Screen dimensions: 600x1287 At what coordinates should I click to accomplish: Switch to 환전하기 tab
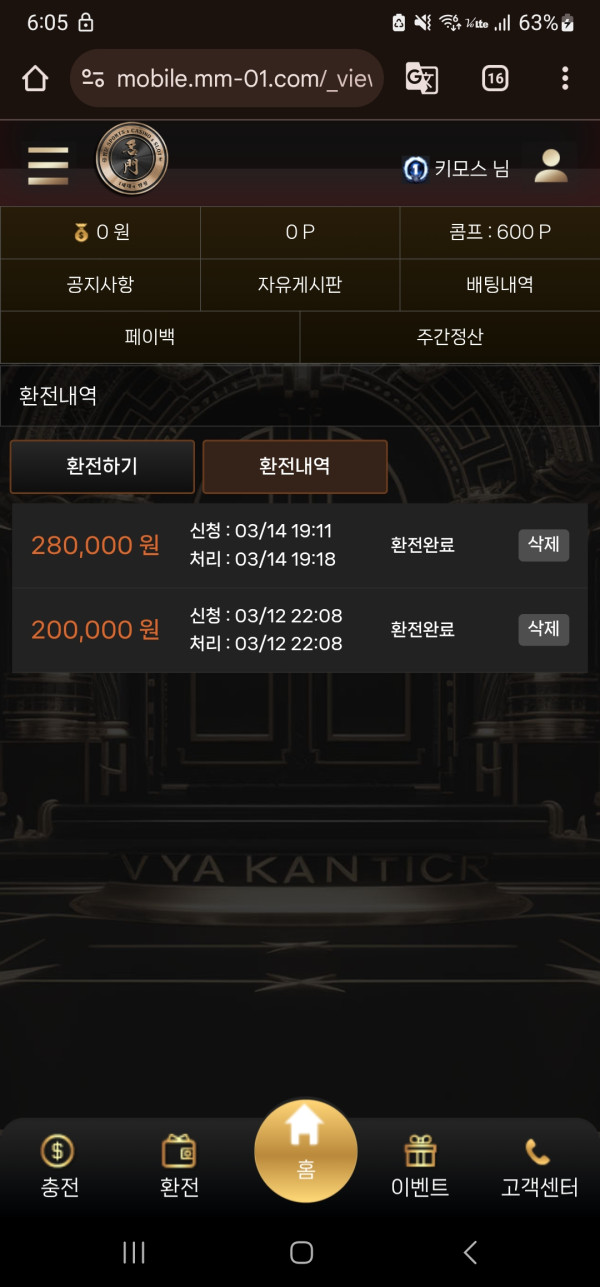coord(102,466)
